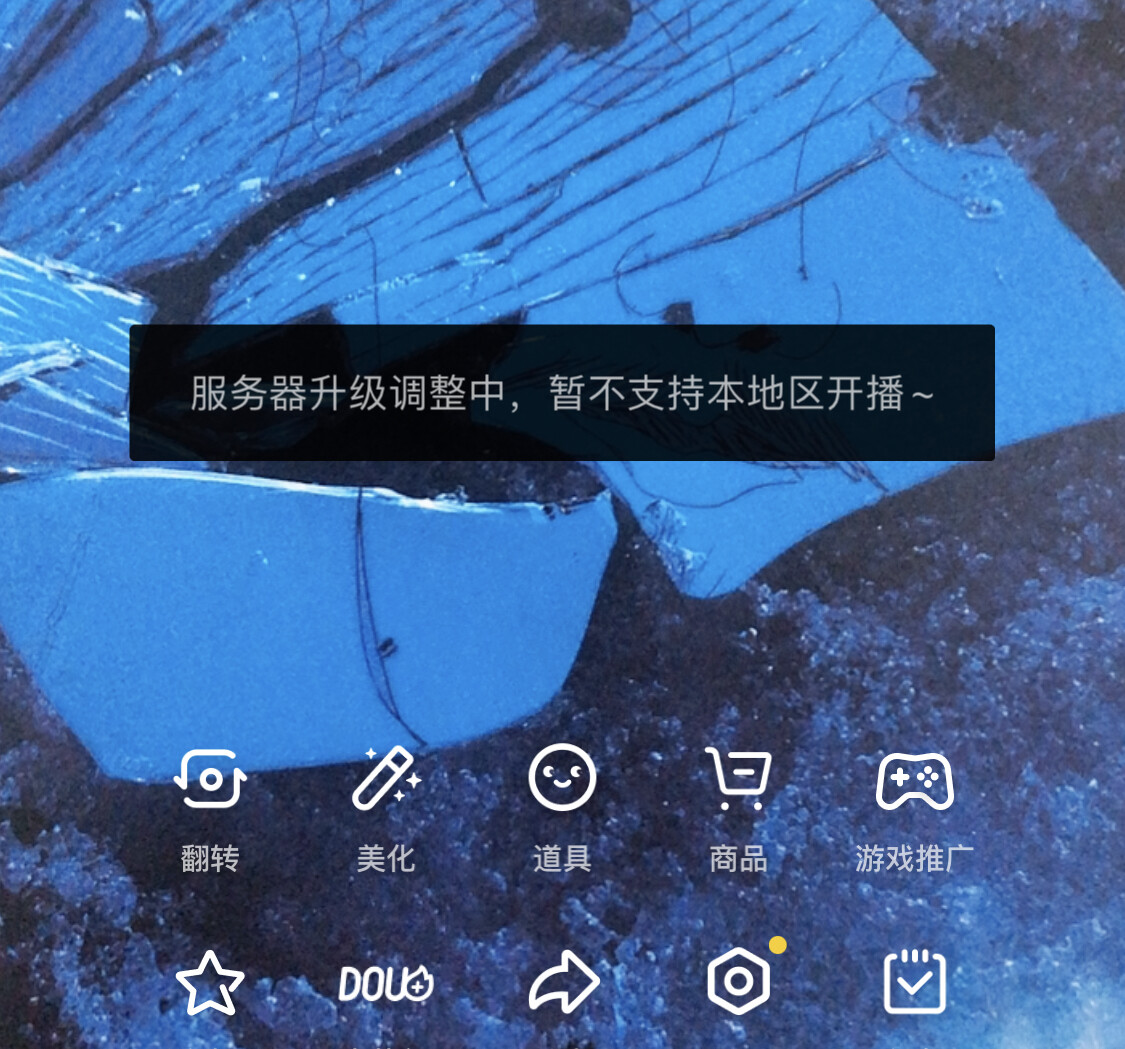Open the 商品 shopping cart

point(738,780)
